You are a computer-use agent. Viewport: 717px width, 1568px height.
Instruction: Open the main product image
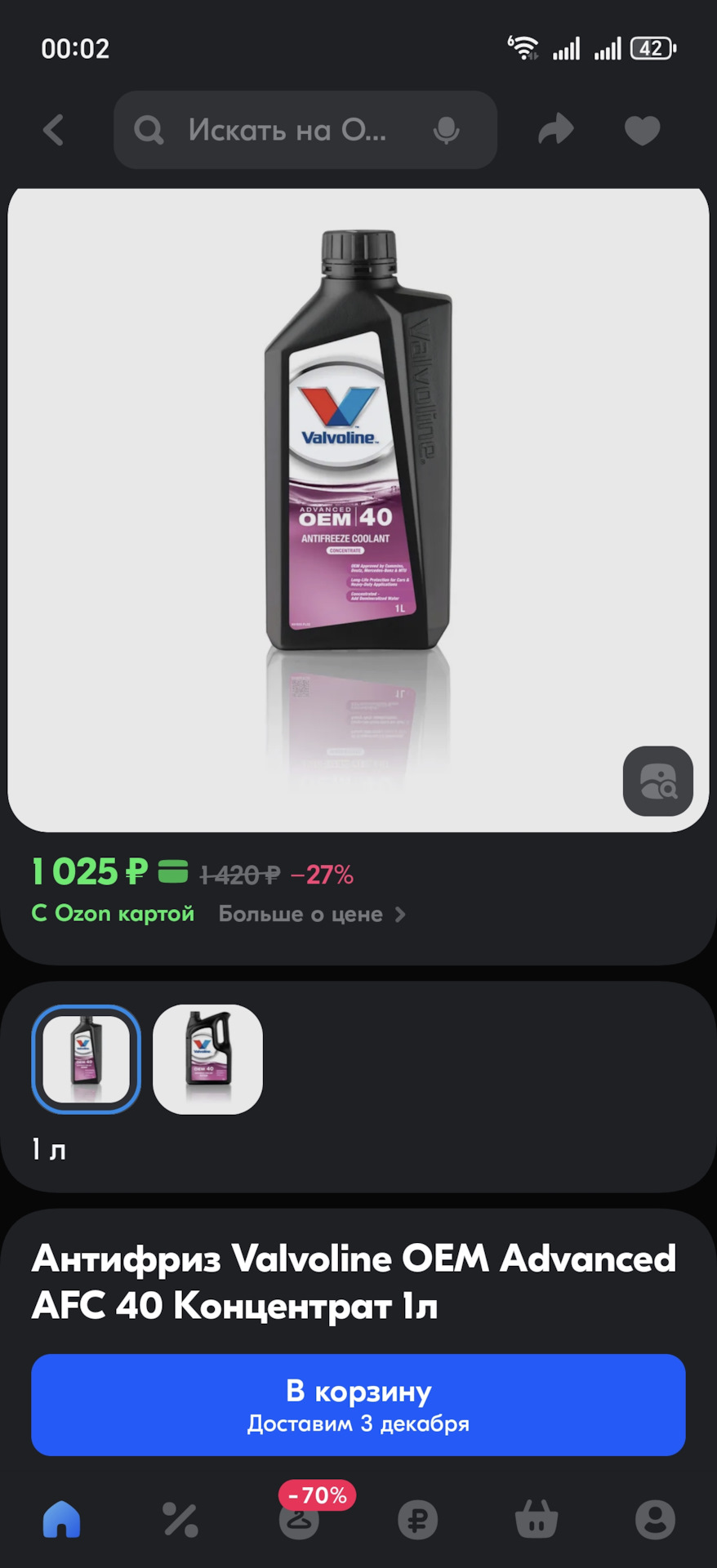click(x=358, y=490)
